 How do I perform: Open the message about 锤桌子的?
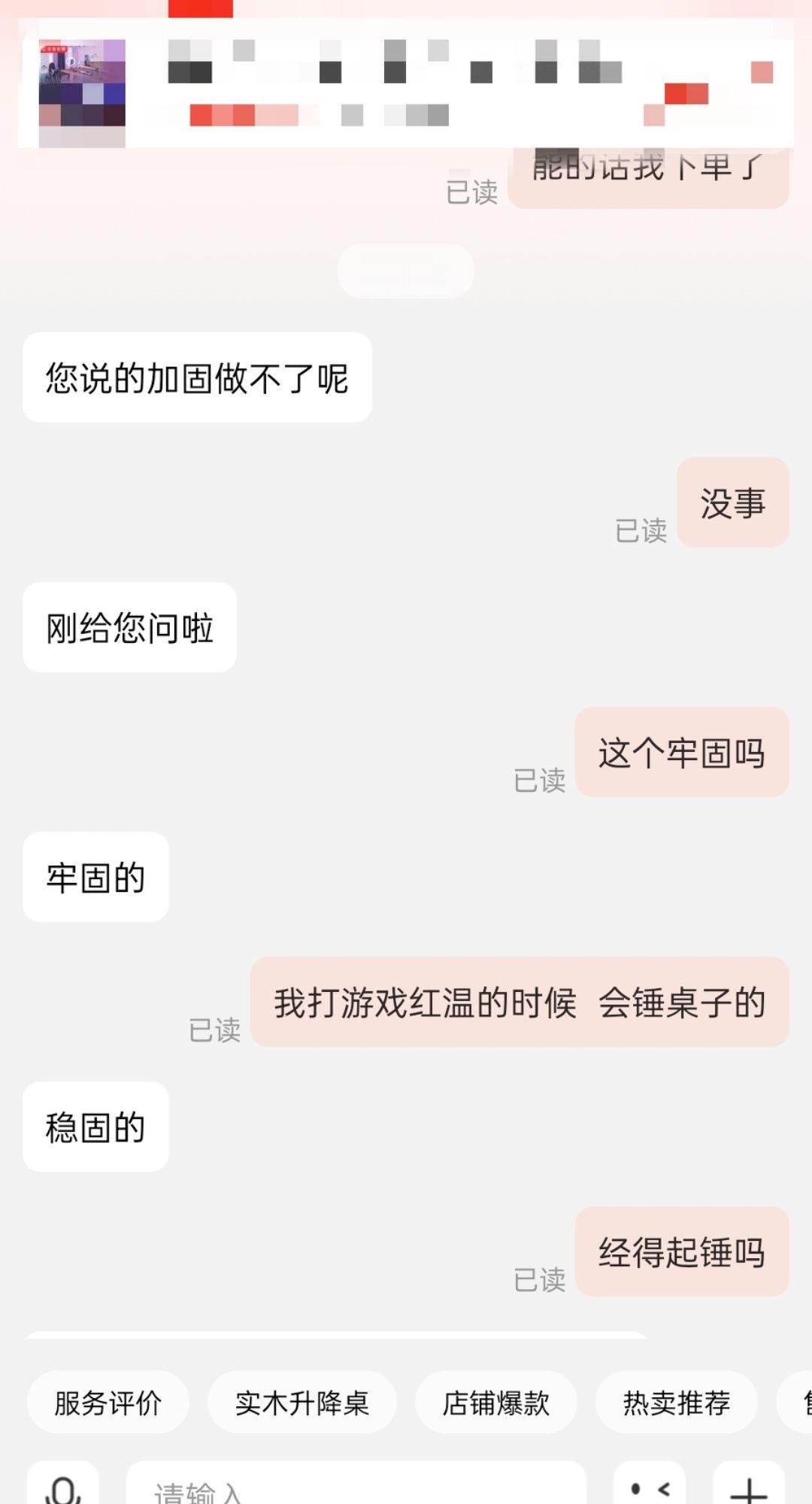(519, 1002)
